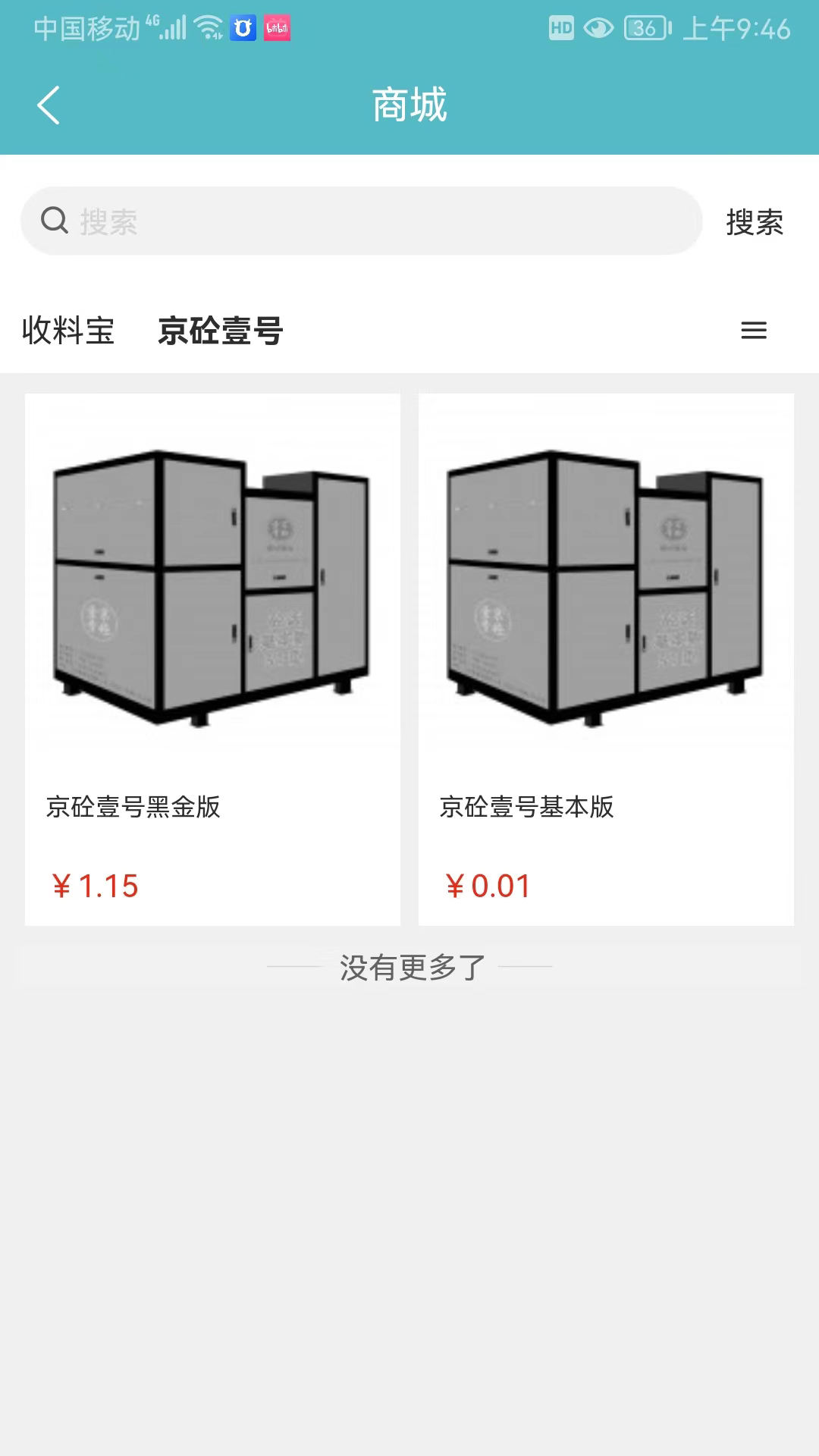Viewport: 819px width, 1456px height.
Task: Tap the 没有更多了 footer text
Action: coord(409,964)
